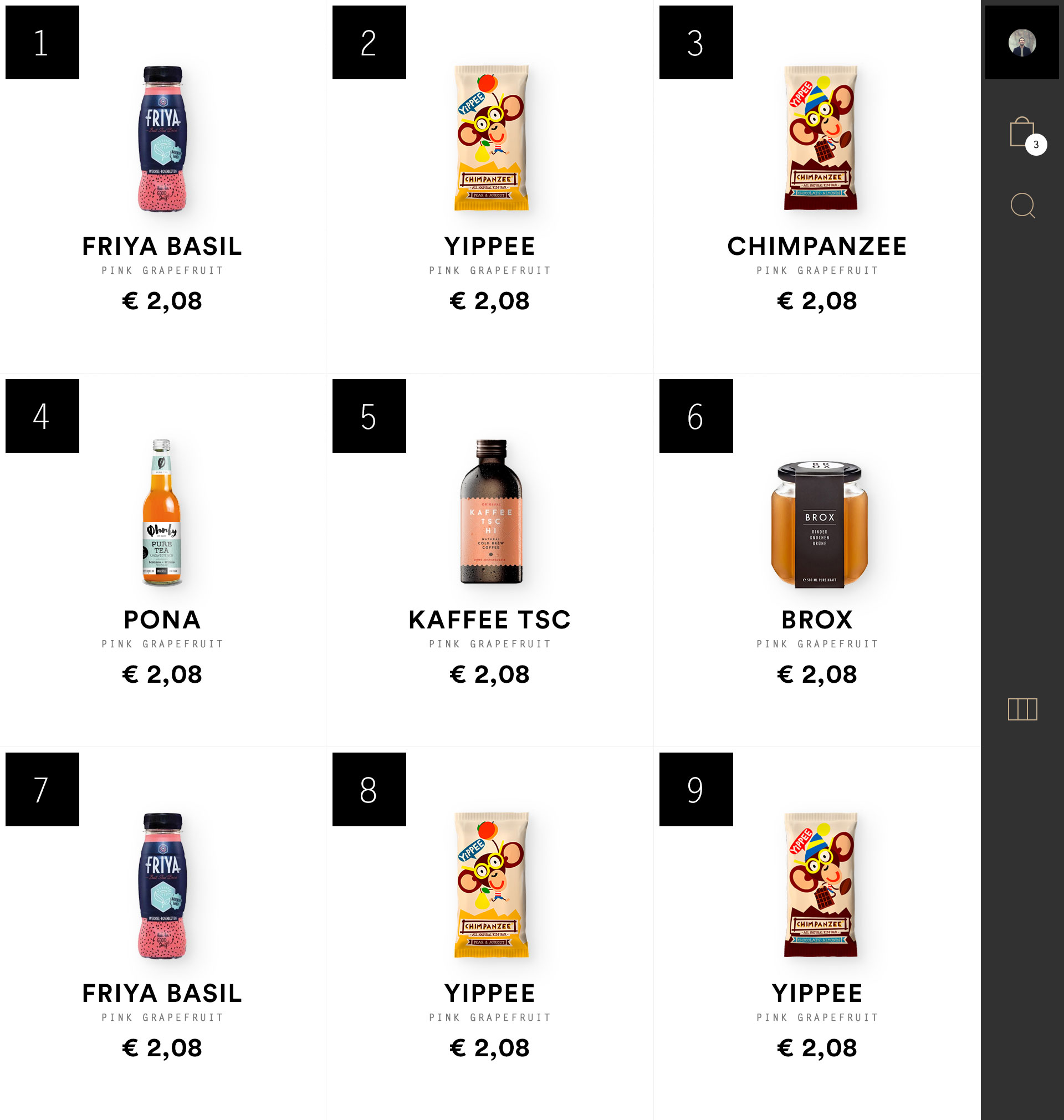The image size is (1064, 1120).
Task: Open product 1 Friya Basil
Action: pos(162,140)
